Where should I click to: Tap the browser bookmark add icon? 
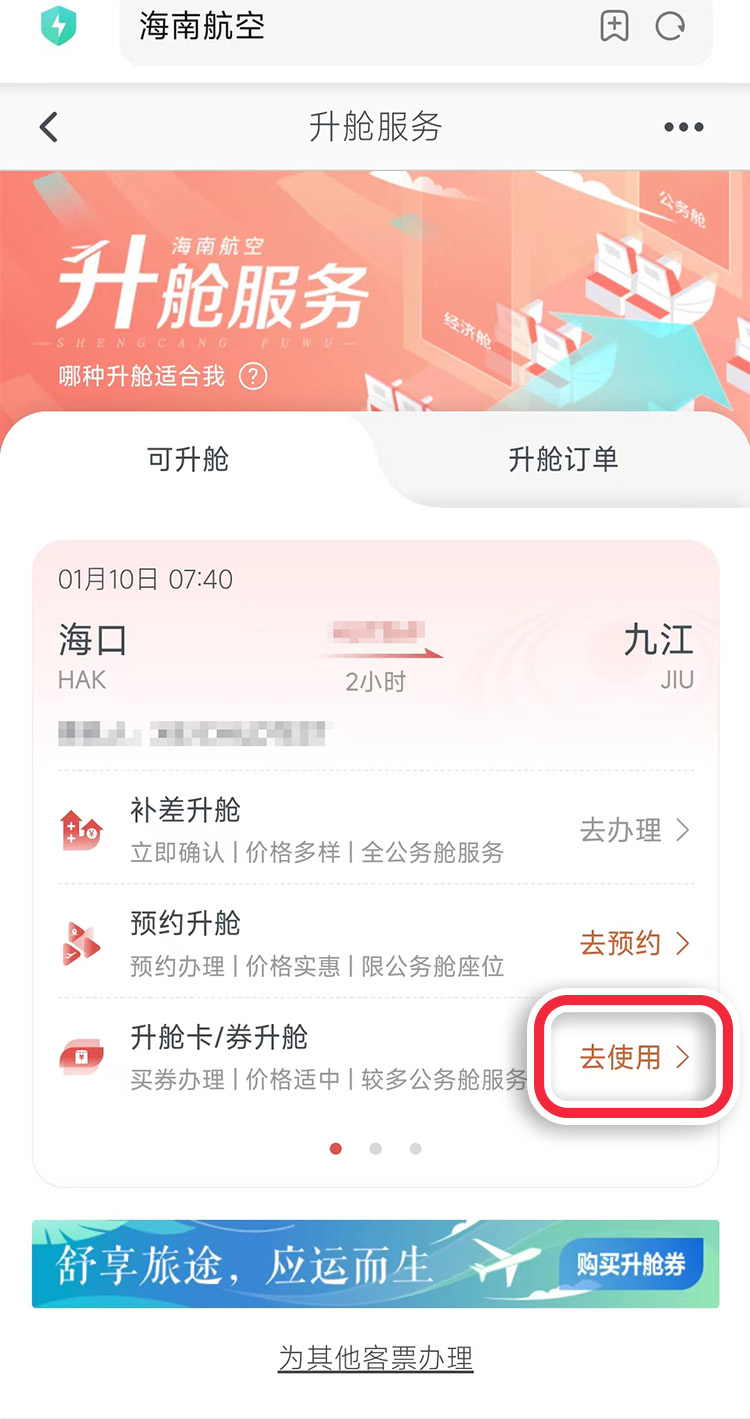(614, 26)
